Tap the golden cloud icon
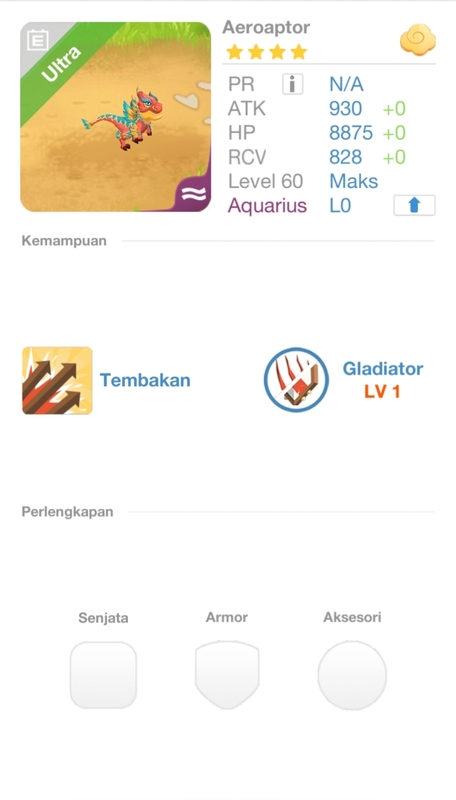Viewport: 456px width, 800px height. click(x=418, y=39)
